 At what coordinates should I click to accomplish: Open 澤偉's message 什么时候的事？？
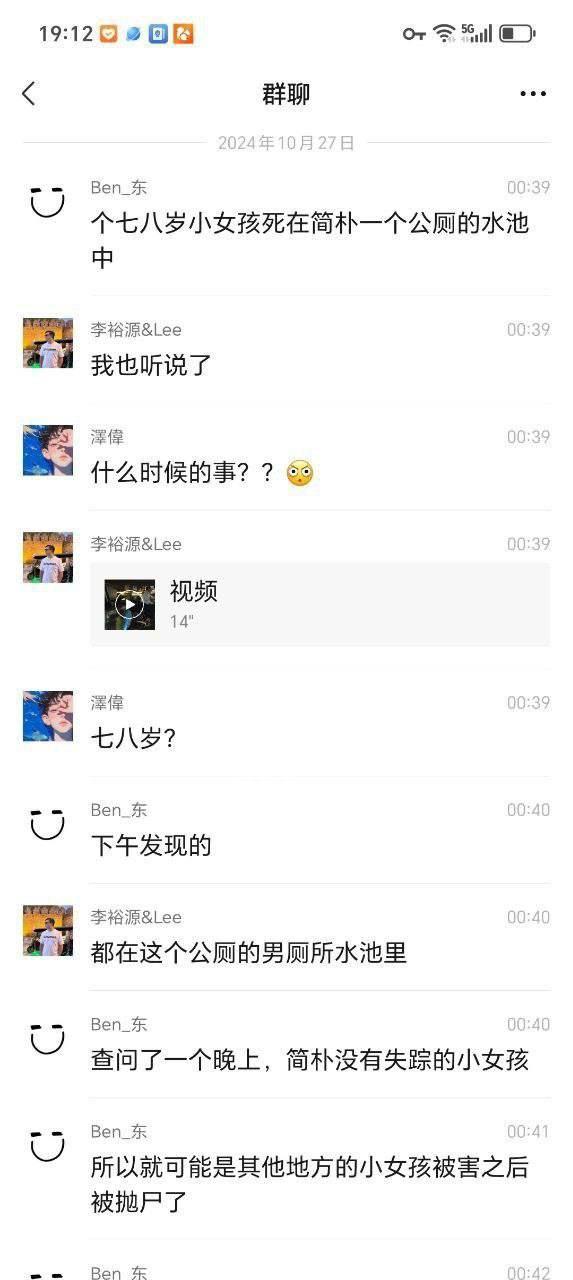202,472
